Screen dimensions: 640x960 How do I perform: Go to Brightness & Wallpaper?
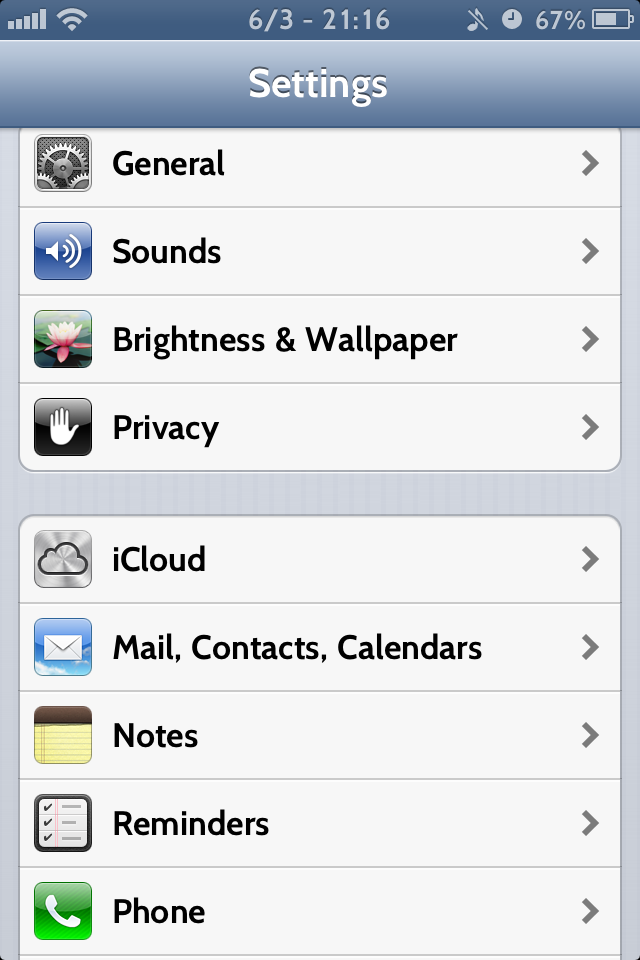pyautogui.click(x=320, y=339)
